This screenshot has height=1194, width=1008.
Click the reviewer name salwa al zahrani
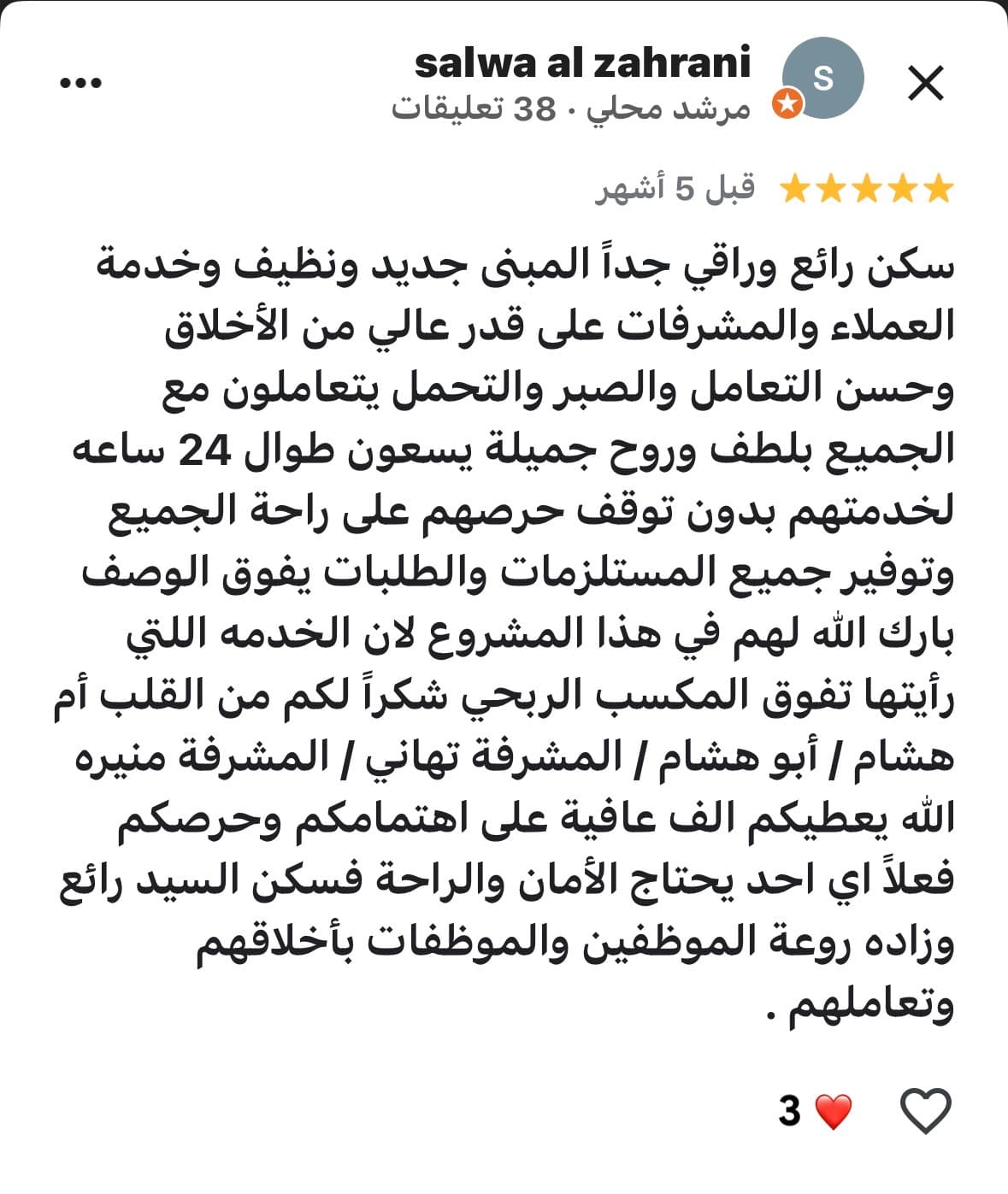pos(582,62)
